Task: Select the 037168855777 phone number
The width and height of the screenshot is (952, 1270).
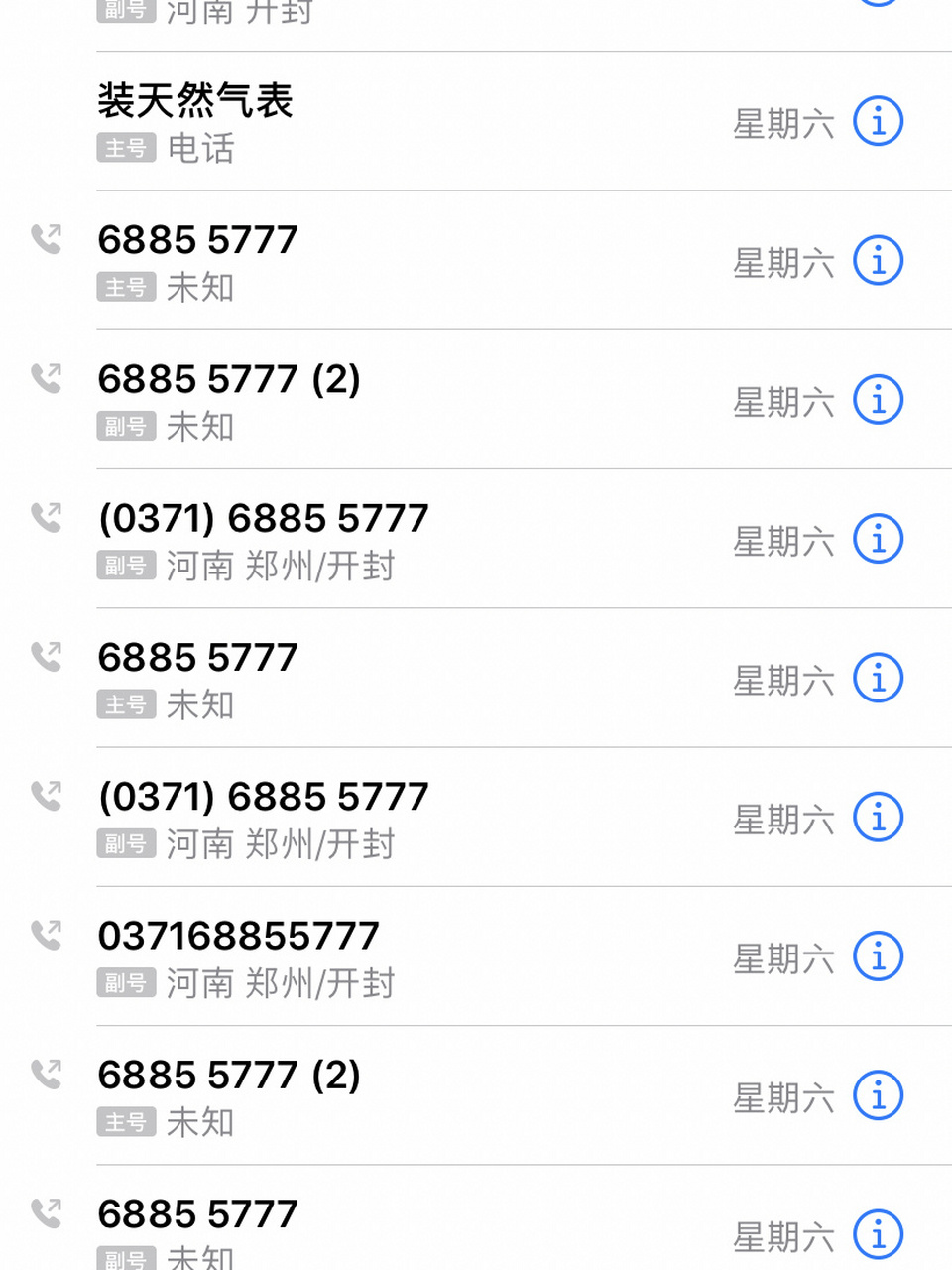Action: click(x=239, y=935)
